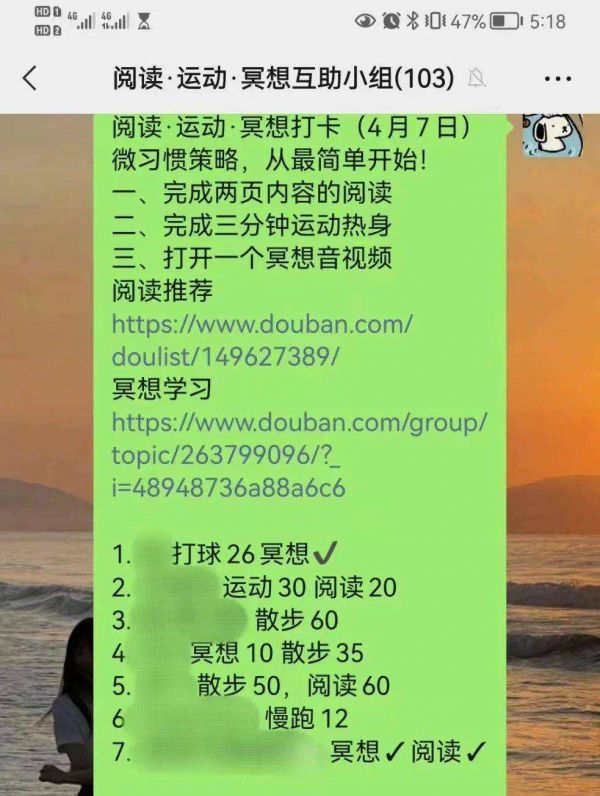600x796 pixels.
Task: Open the group chat overflow menu
Action: pos(557,79)
